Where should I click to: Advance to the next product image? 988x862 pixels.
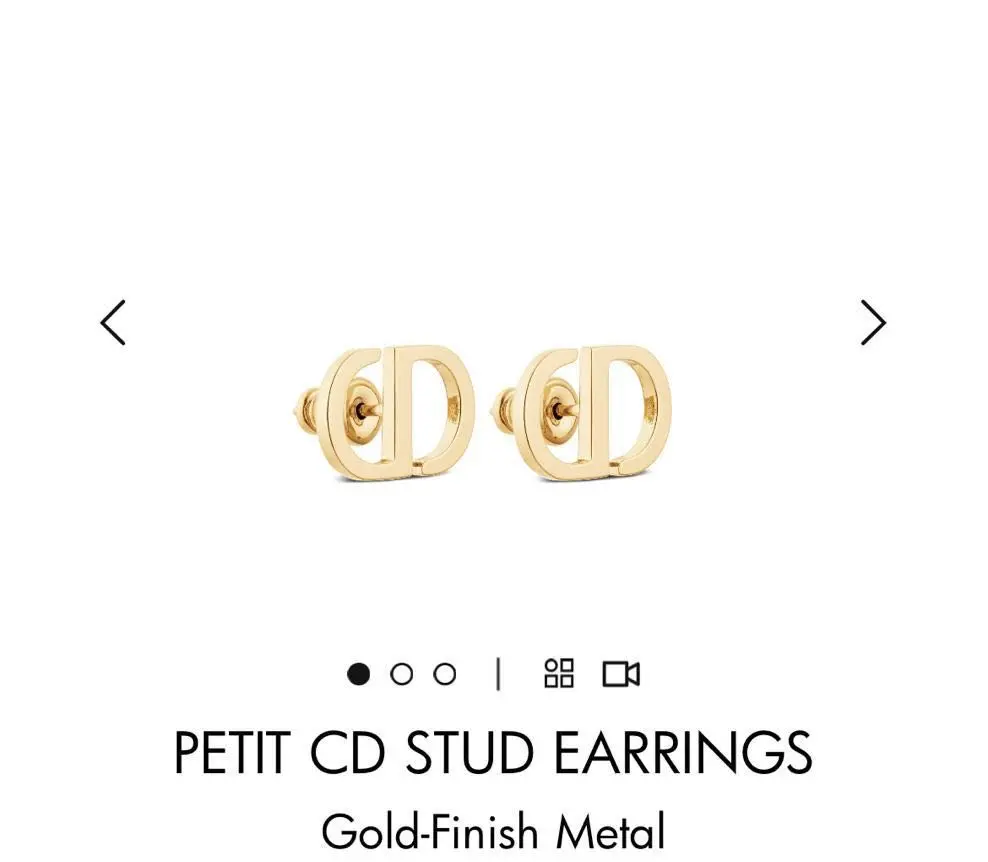pos(873,322)
